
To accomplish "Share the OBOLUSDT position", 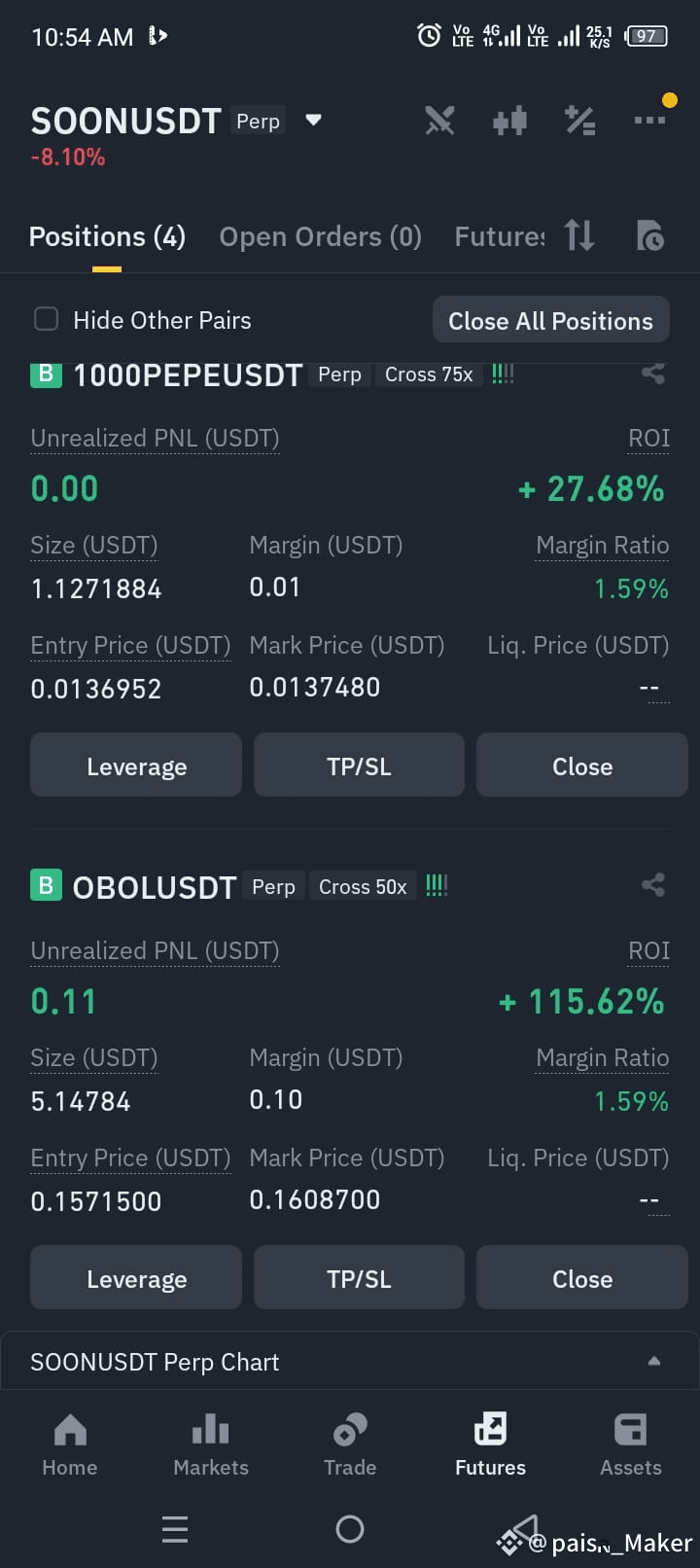I will point(653,885).
